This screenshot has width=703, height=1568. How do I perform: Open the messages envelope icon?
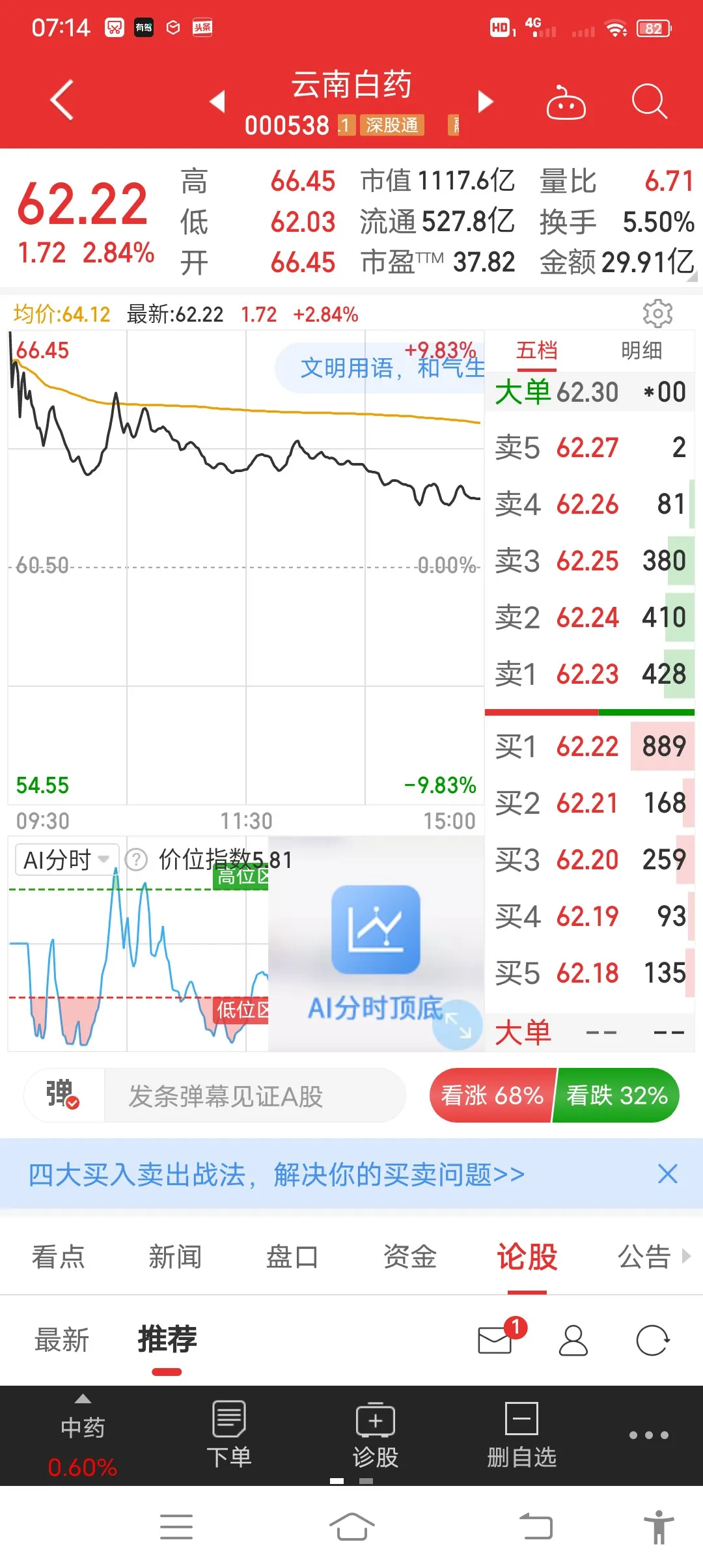tap(495, 1340)
